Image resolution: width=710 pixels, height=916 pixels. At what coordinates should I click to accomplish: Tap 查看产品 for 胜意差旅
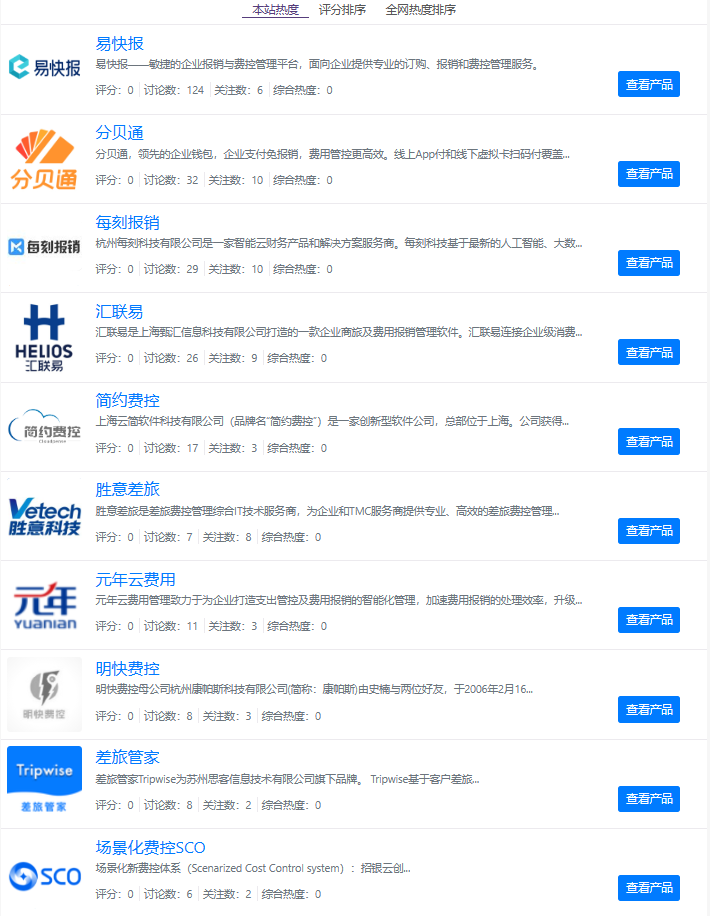648,531
